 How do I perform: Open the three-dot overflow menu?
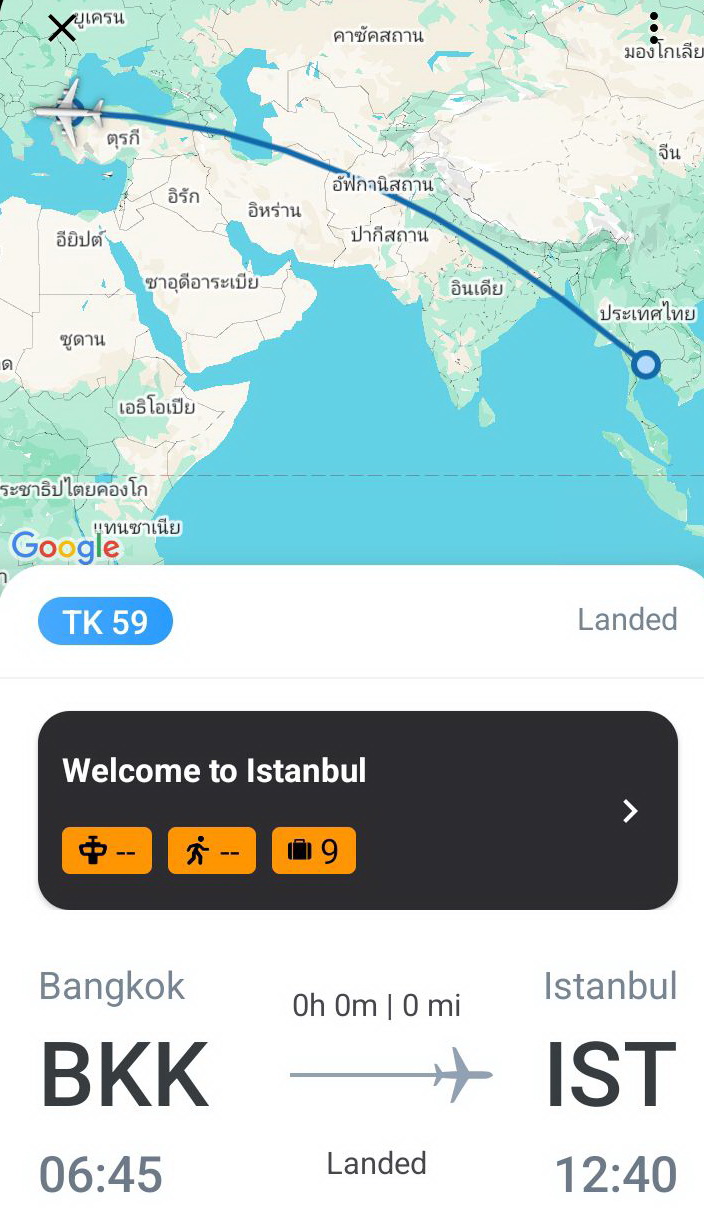coord(653,28)
